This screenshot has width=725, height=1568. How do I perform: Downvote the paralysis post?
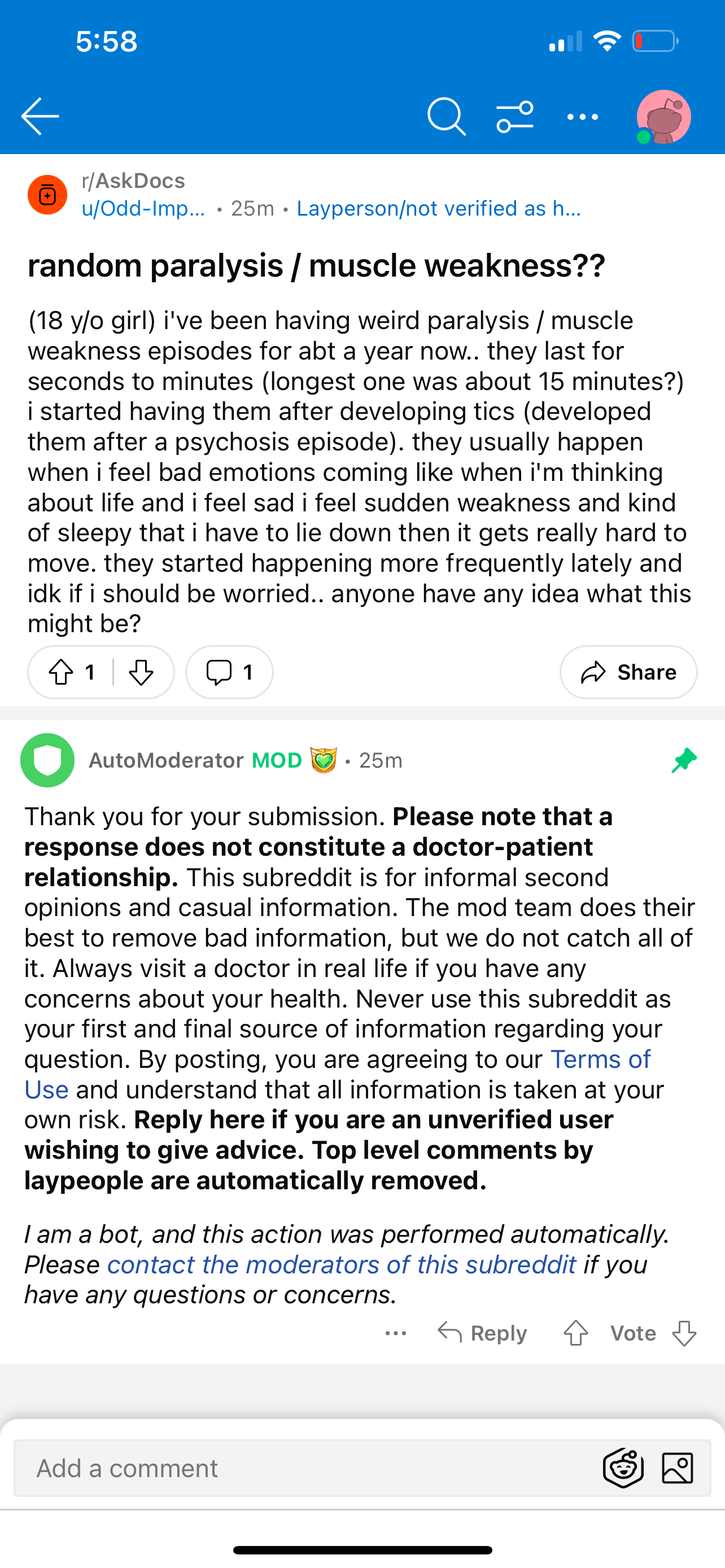coord(141,672)
